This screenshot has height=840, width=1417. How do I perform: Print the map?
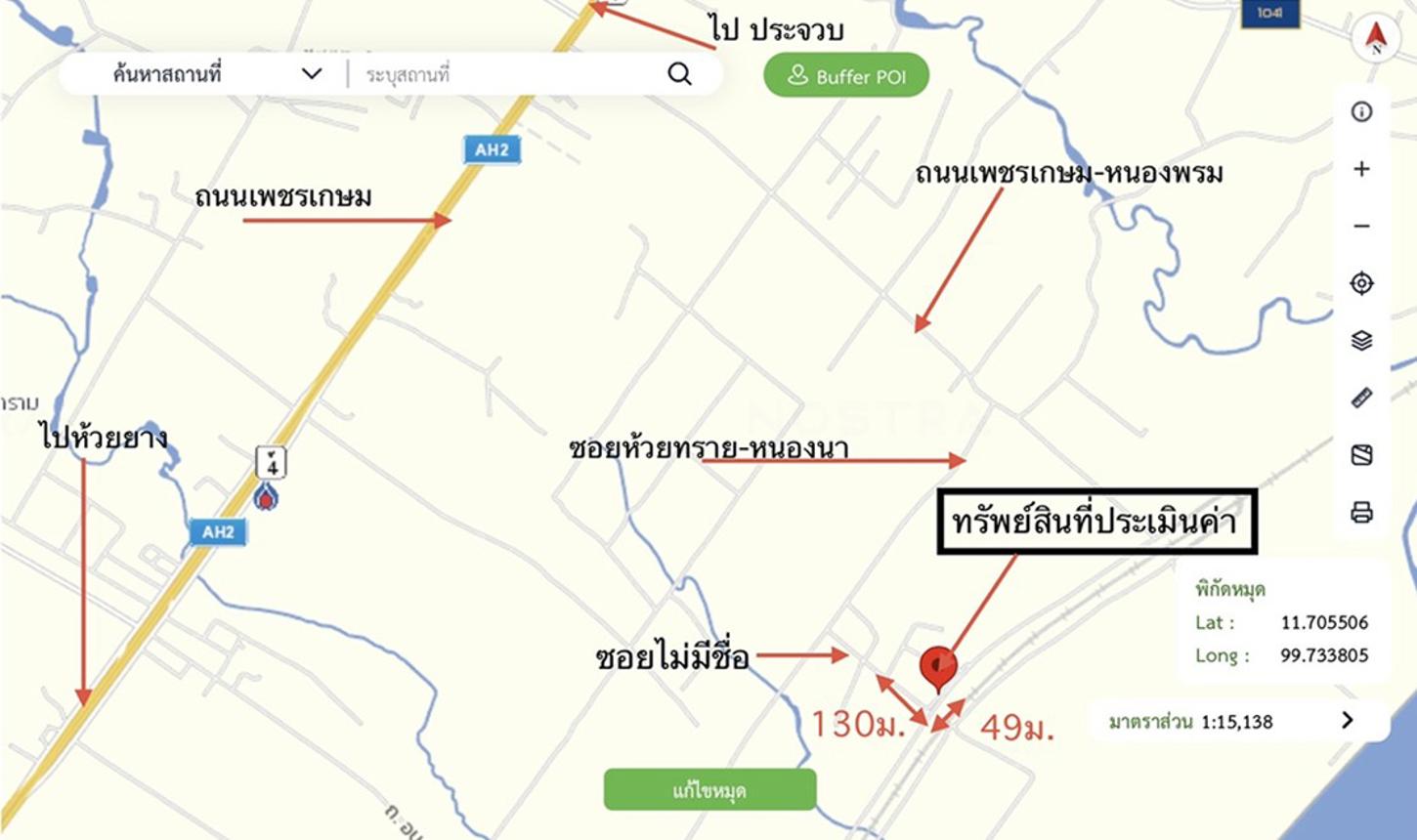[1361, 512]
